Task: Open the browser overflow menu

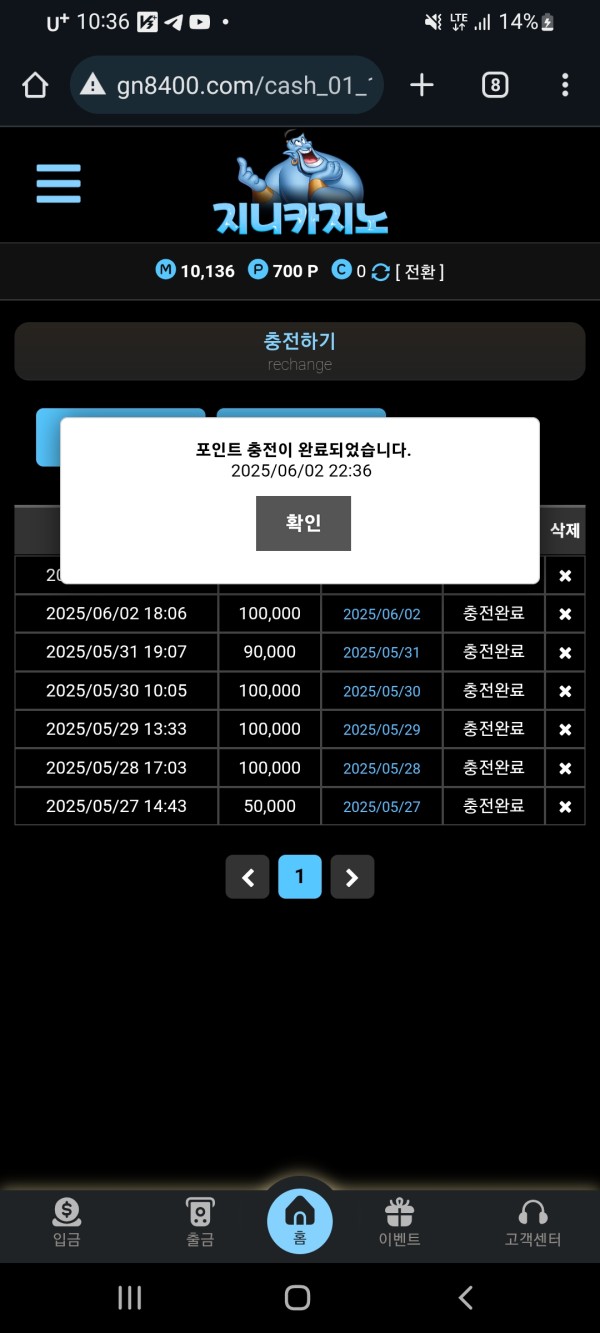Action: (565, 86)
